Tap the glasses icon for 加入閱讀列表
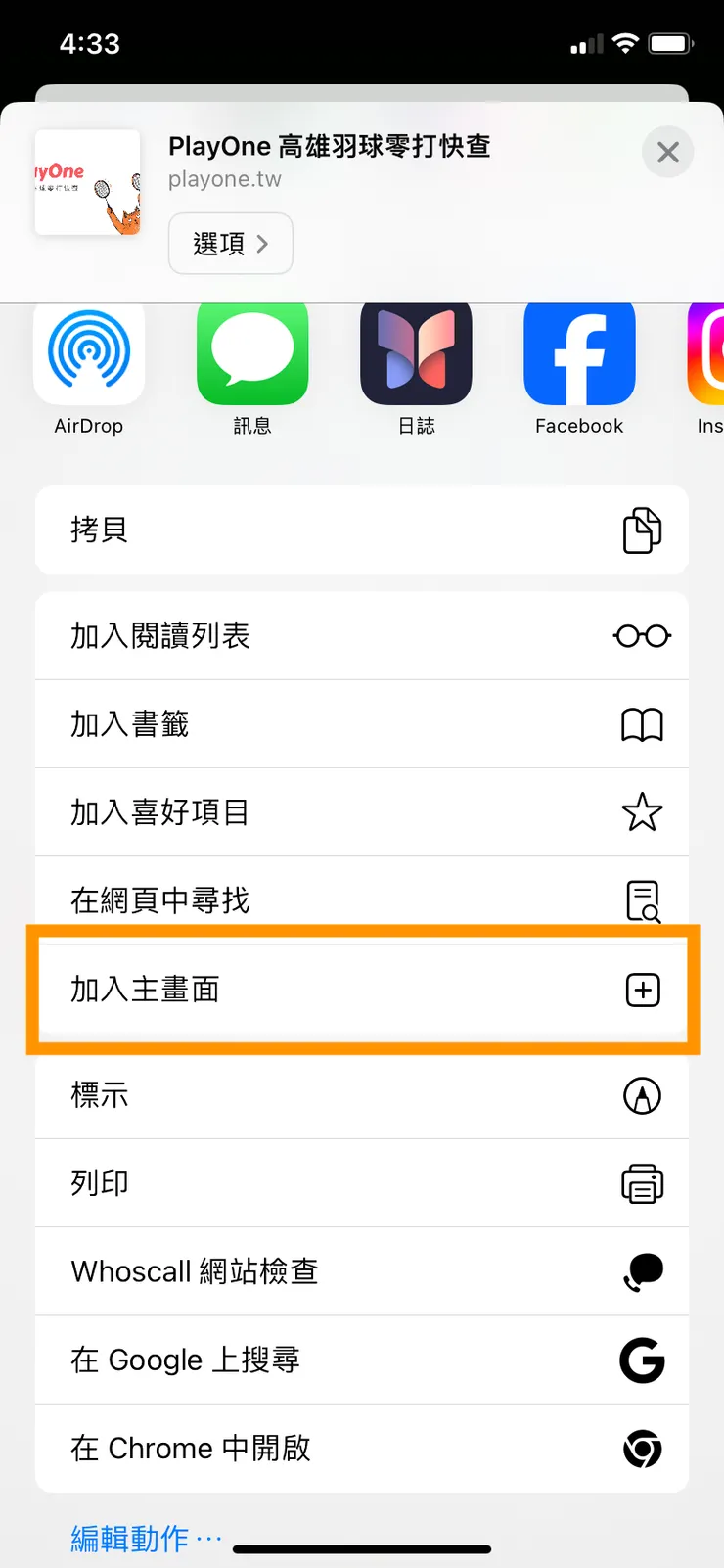Screen dimensions: 724x1568 click(x=643, y=635)
